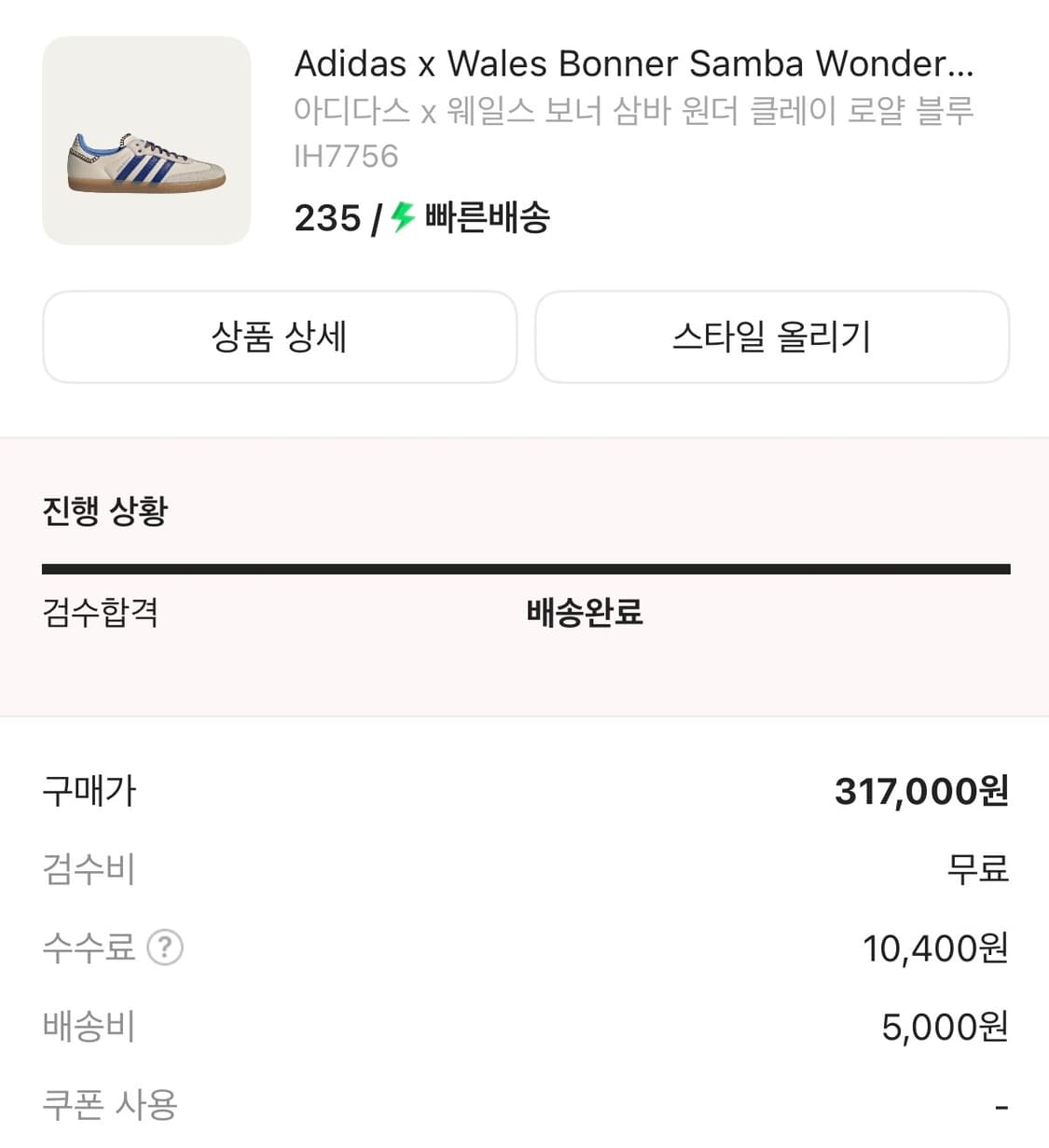Screen dimensions: 1049x1148
Task: Click the Korean product name 아디다스 x 웨일스 보너
Action: point(634,109)
